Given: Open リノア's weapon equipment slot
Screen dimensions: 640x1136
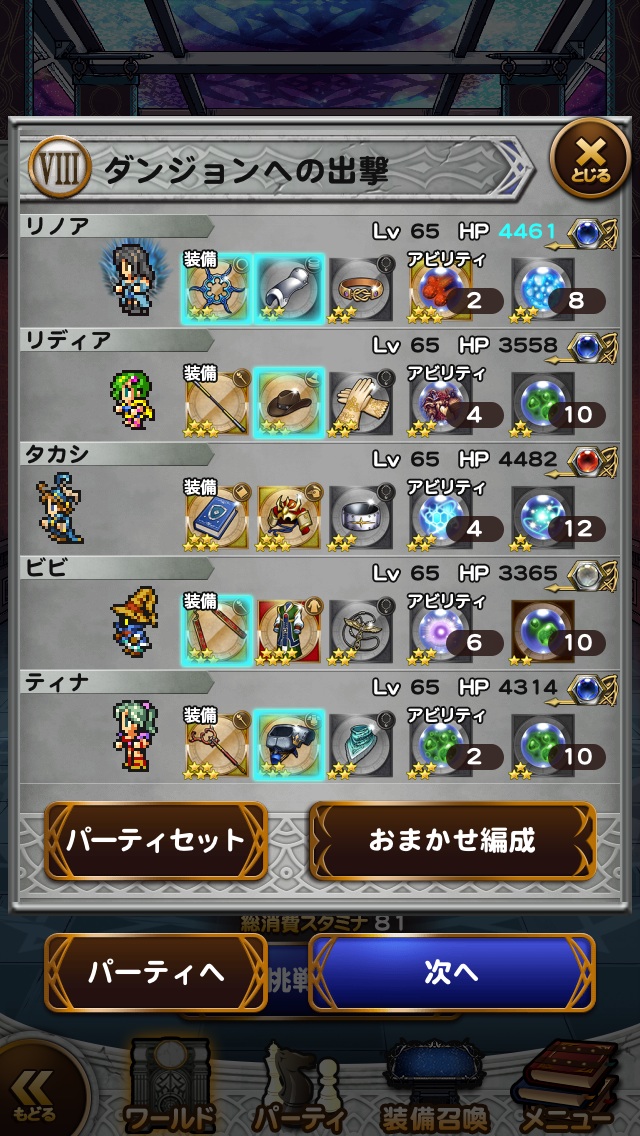Looking at the screenshot, I should click(x=216, y=287).
